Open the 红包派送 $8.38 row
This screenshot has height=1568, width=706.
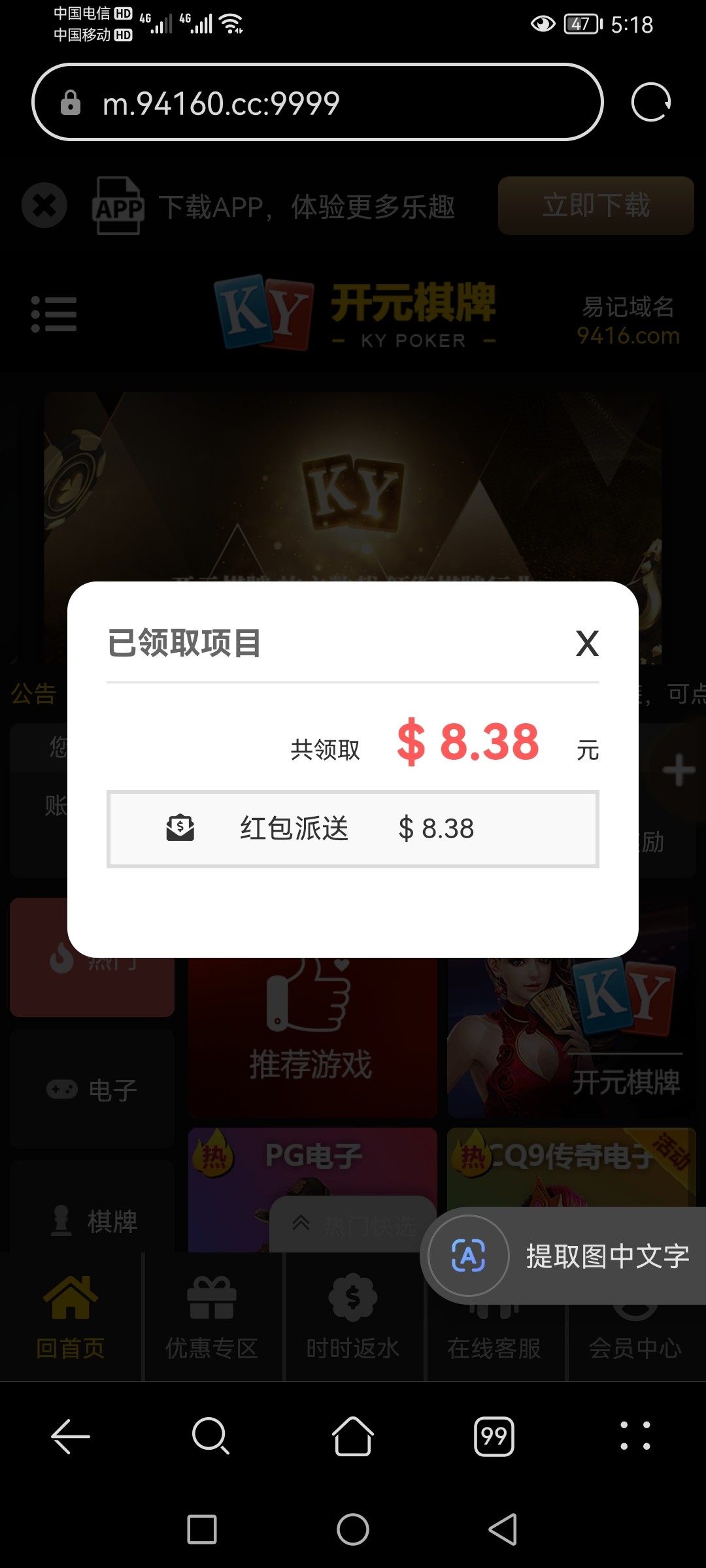click(x=353, y=828)
